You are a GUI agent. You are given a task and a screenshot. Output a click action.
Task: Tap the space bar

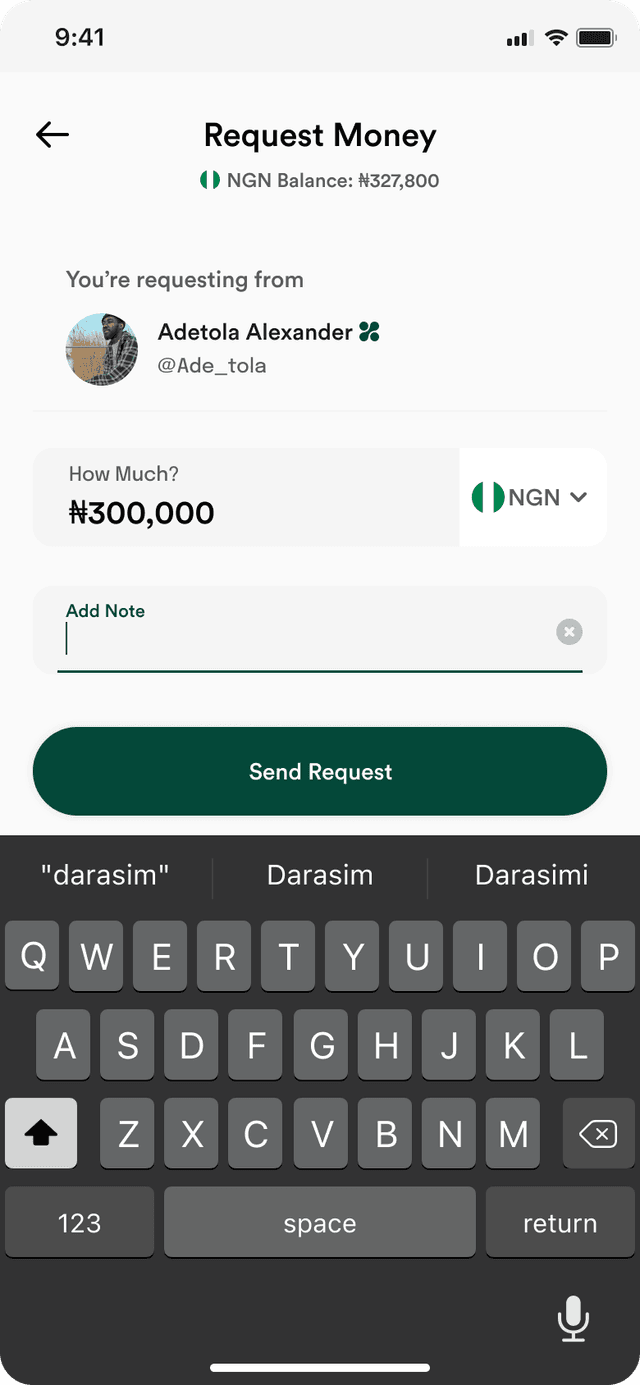pos(320,1223)
